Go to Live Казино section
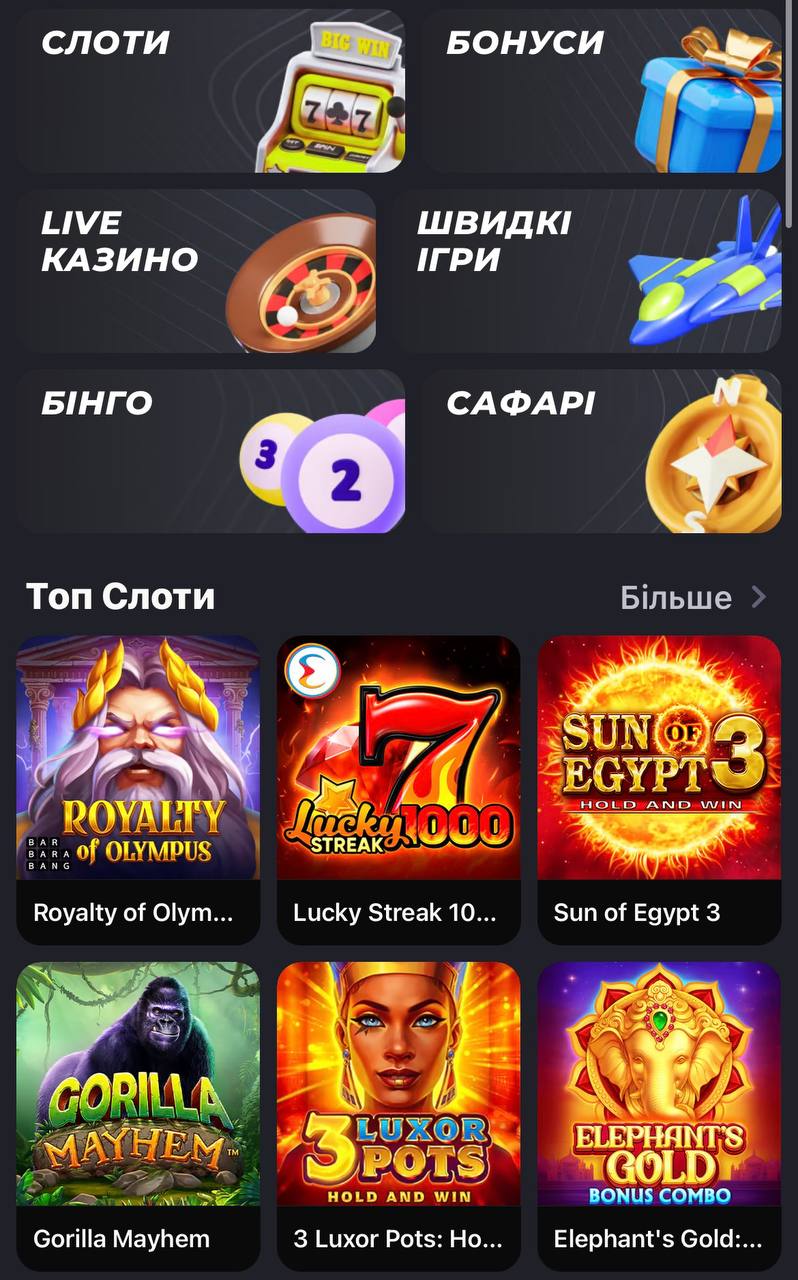The width and height of the screenshot is (798, 1280). click(196, 271)
